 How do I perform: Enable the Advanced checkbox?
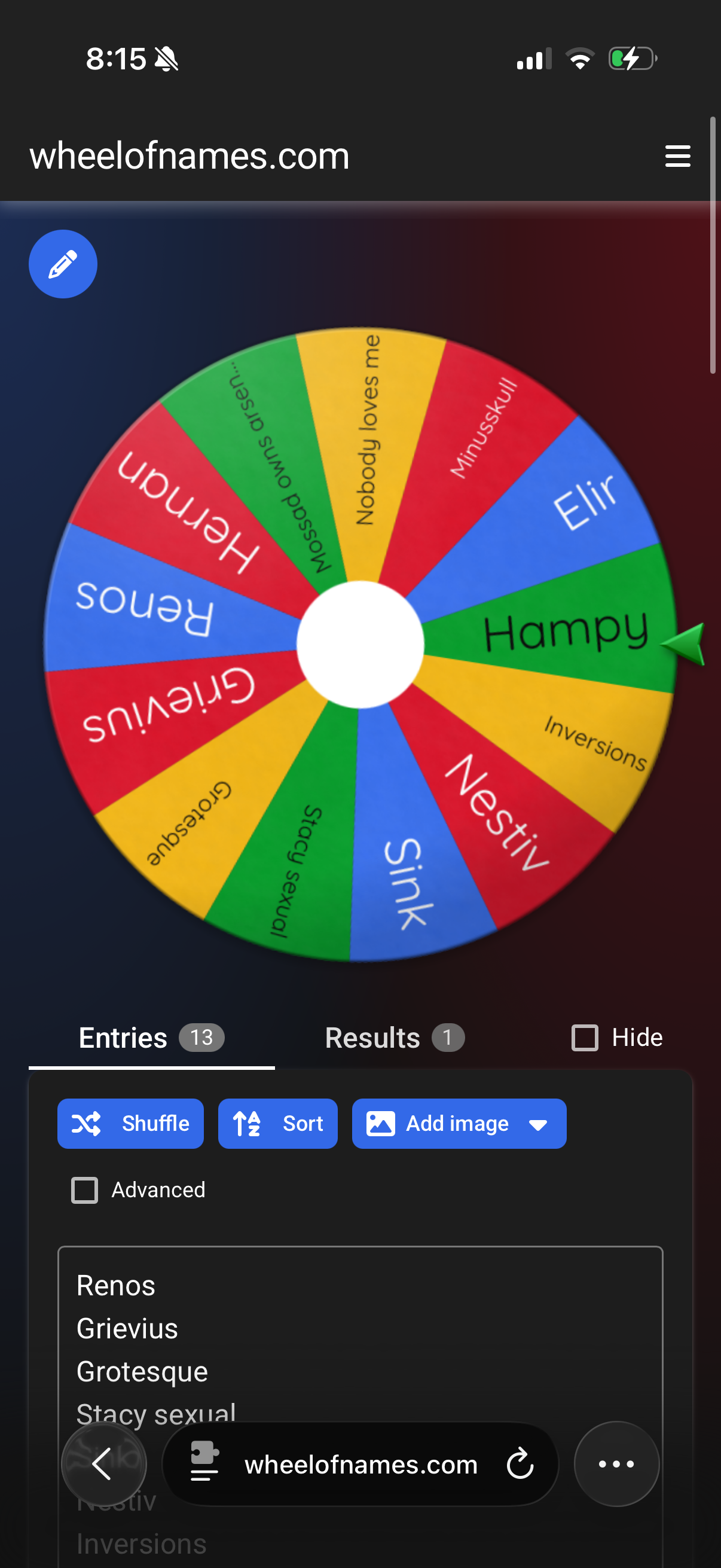pos(84,1190)
